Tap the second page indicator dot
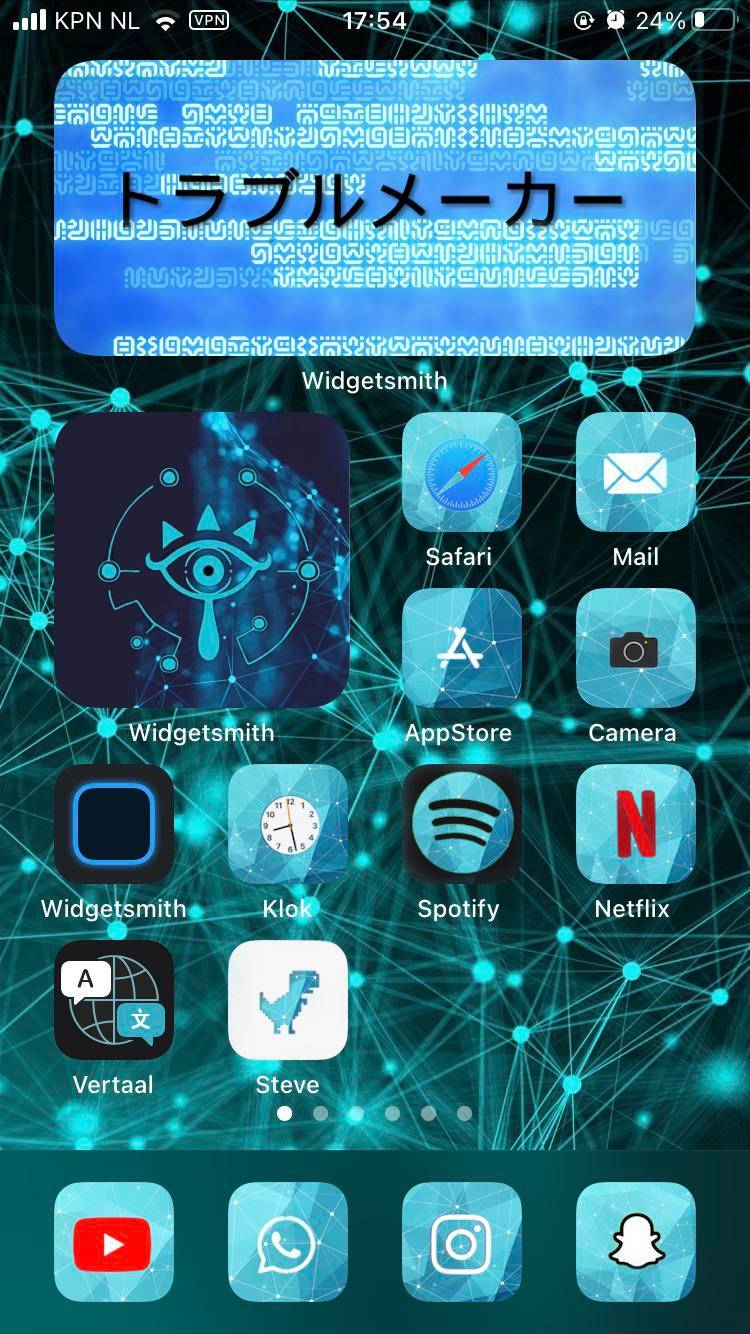Viewport: 750px width, 1334px height. click(321, 1112)
